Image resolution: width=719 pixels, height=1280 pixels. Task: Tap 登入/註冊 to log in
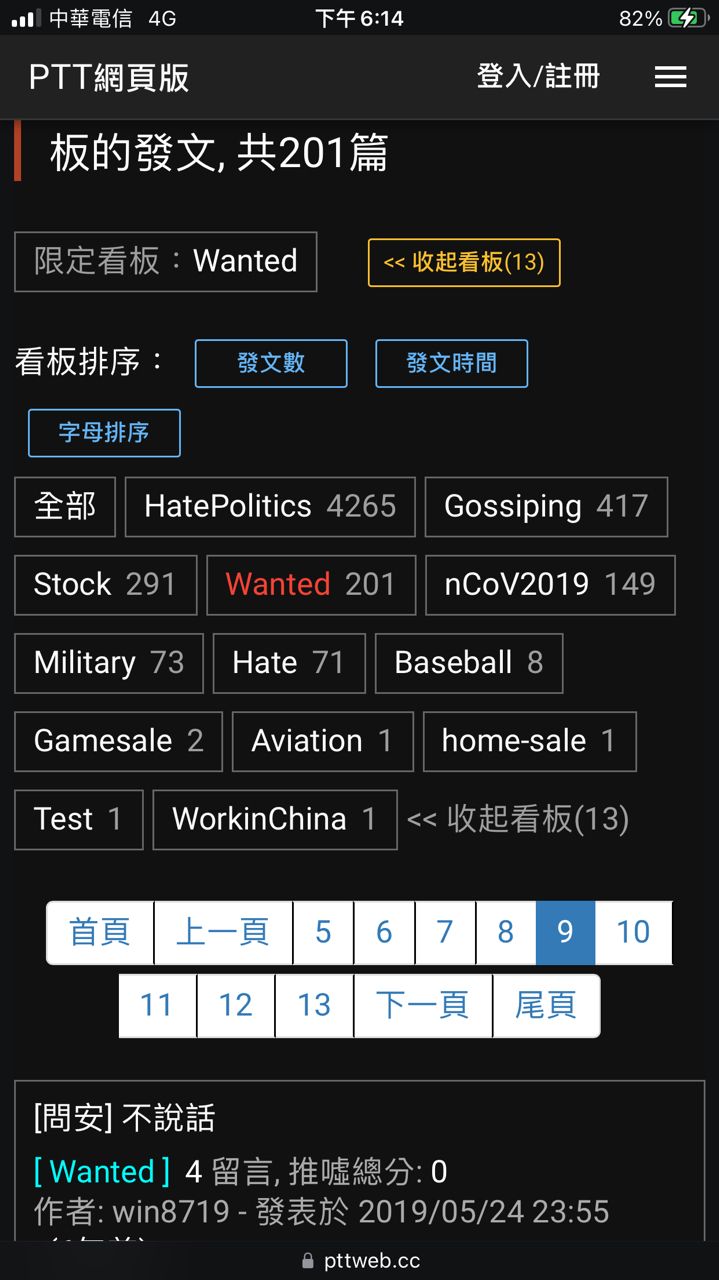click(538, 76)
